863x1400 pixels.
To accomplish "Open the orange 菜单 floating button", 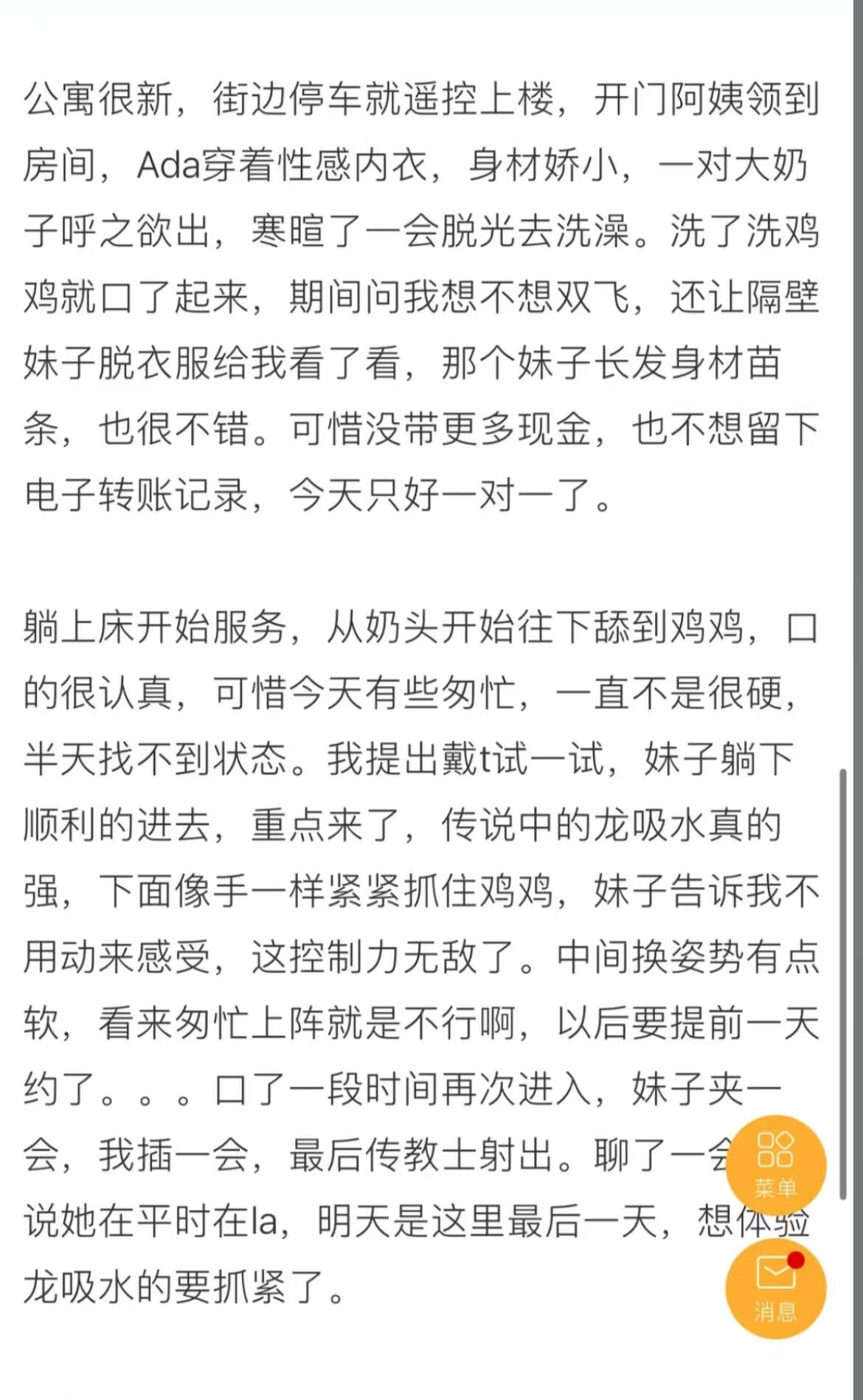I will (775, 1165).
